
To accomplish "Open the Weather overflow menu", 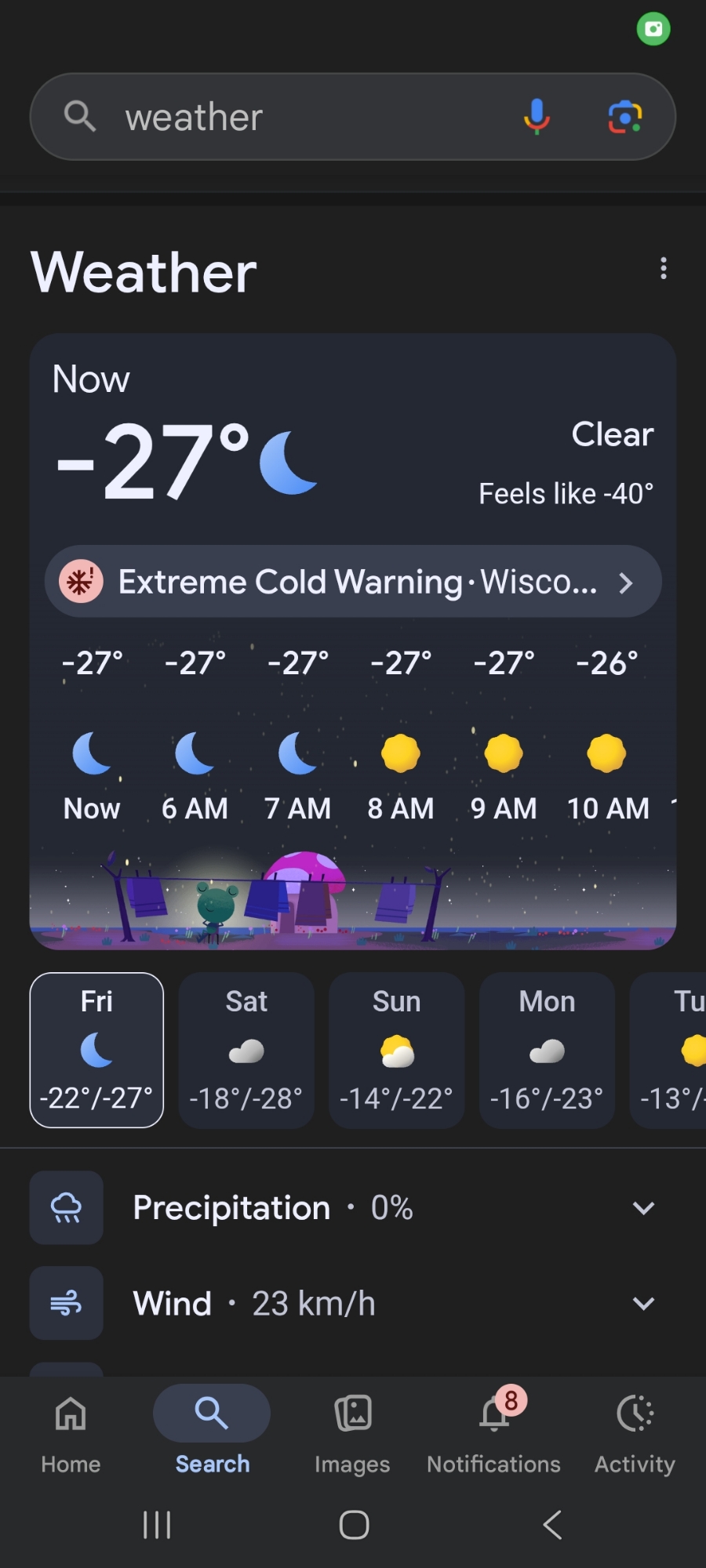I will 664,268.
